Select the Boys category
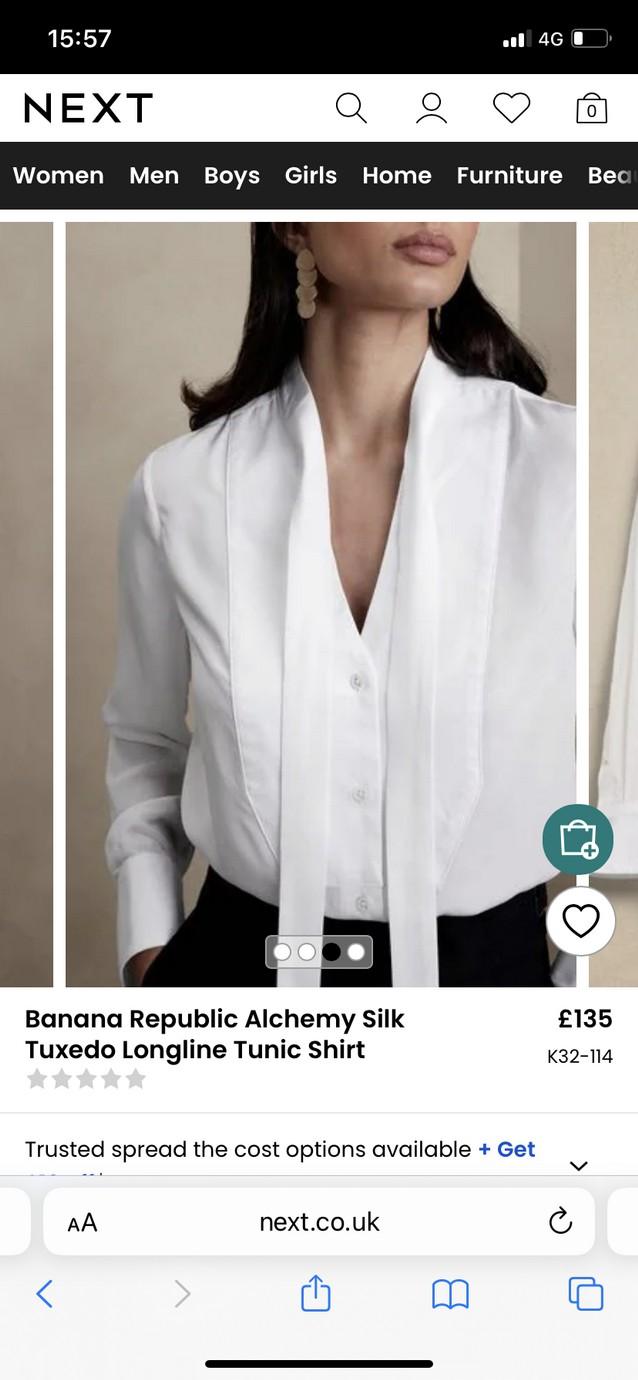The width and height of the screenshot is (638, 1380). (232, 175)
